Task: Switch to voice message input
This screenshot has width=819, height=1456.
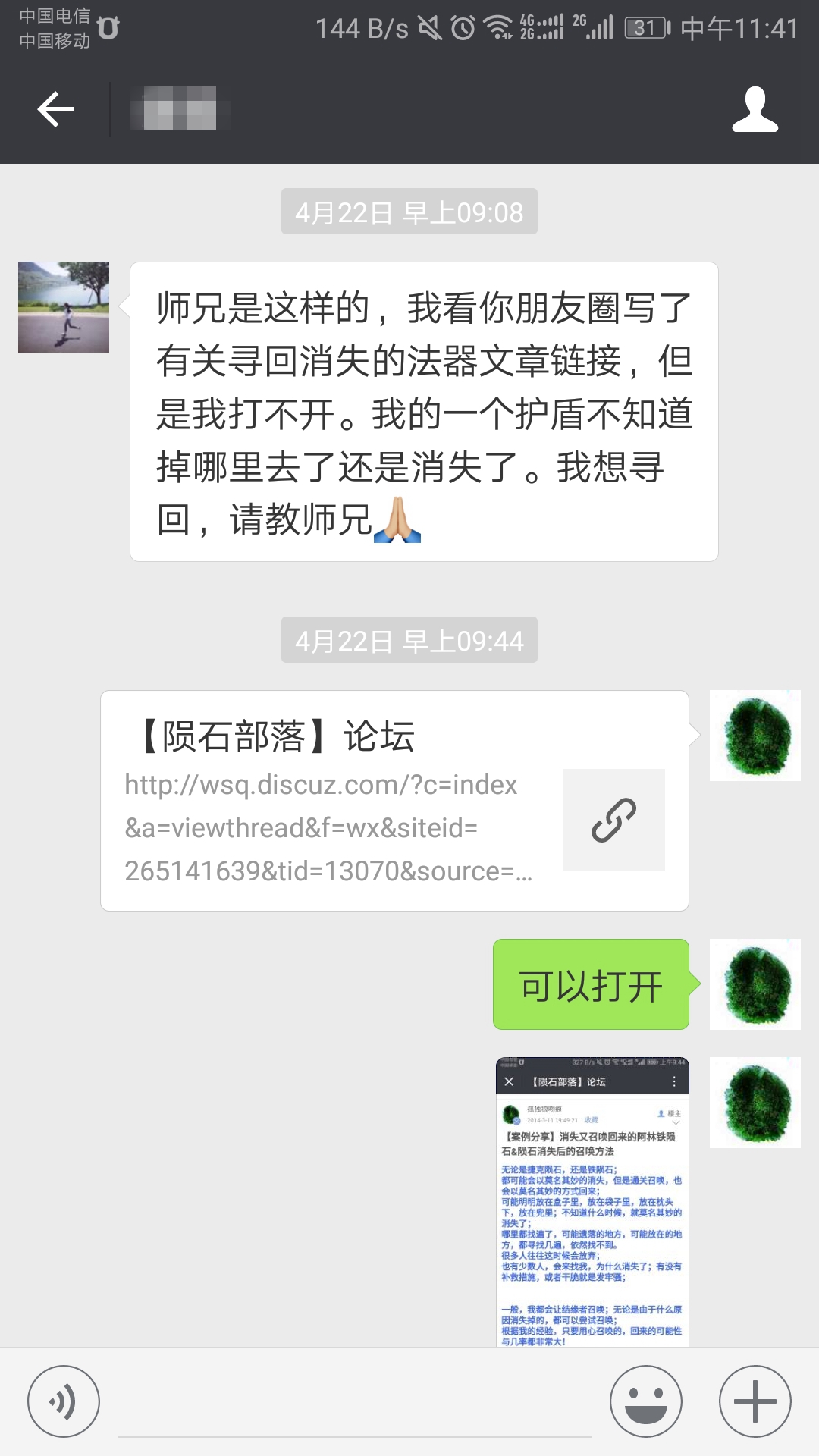Action: tap(64, 1401)
